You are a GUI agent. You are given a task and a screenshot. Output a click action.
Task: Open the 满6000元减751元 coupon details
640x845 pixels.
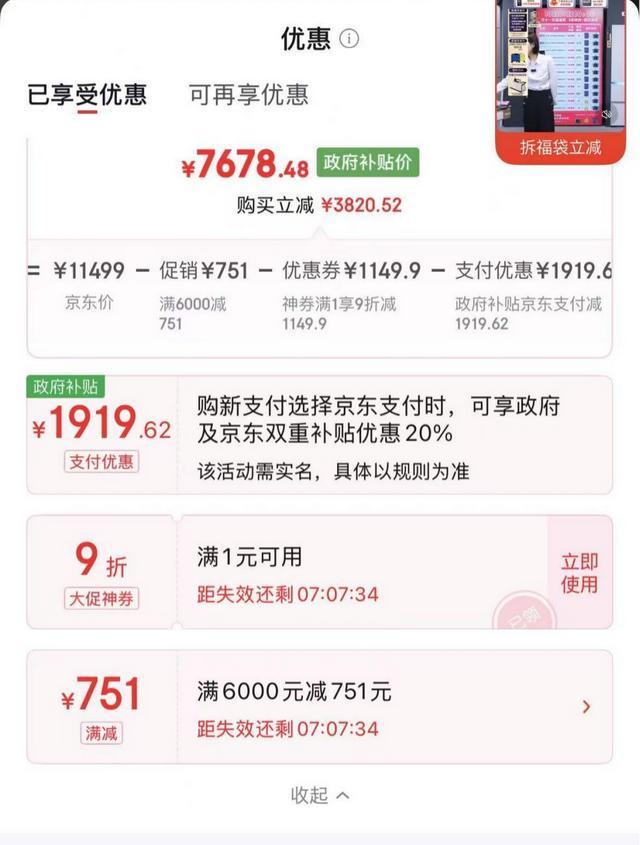pos(585,707)
